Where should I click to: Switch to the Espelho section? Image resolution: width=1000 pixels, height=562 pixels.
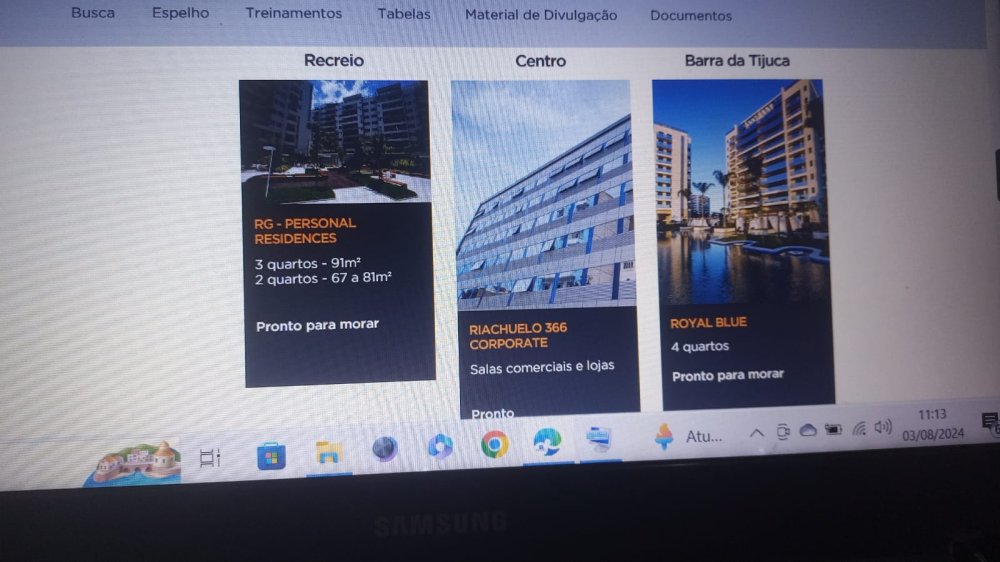(180, 13)
